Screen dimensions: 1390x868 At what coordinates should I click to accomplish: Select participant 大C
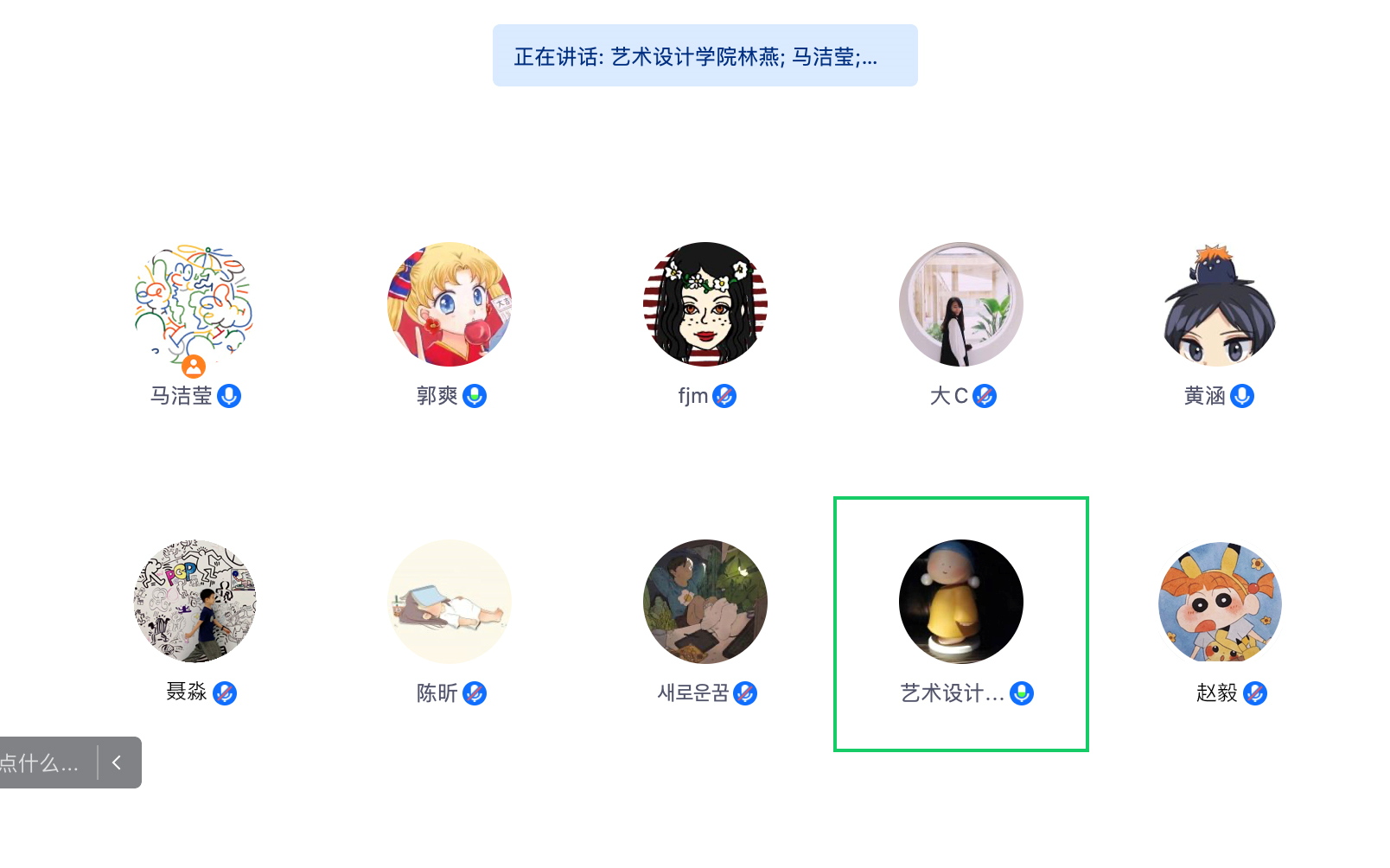(960, 305)
